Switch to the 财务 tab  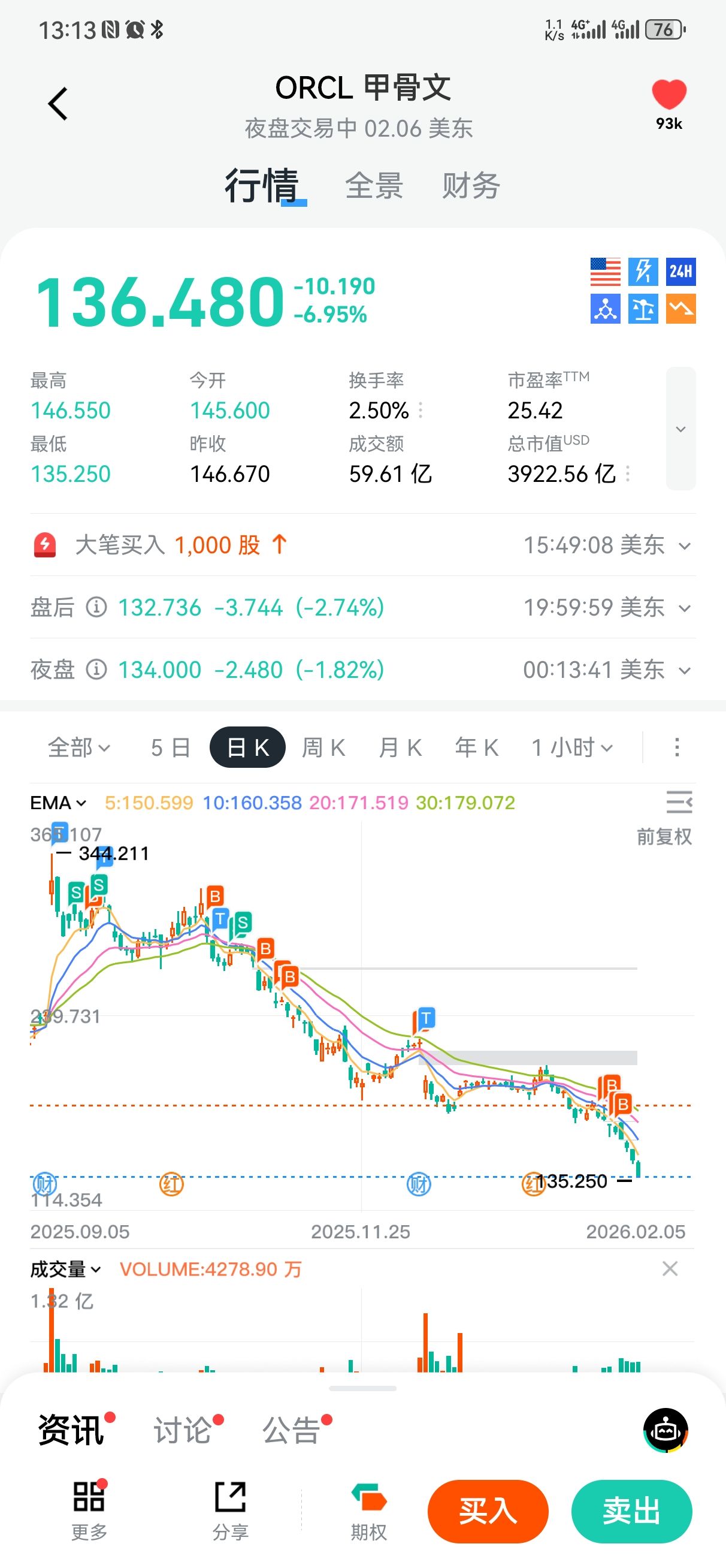point(470,186)
